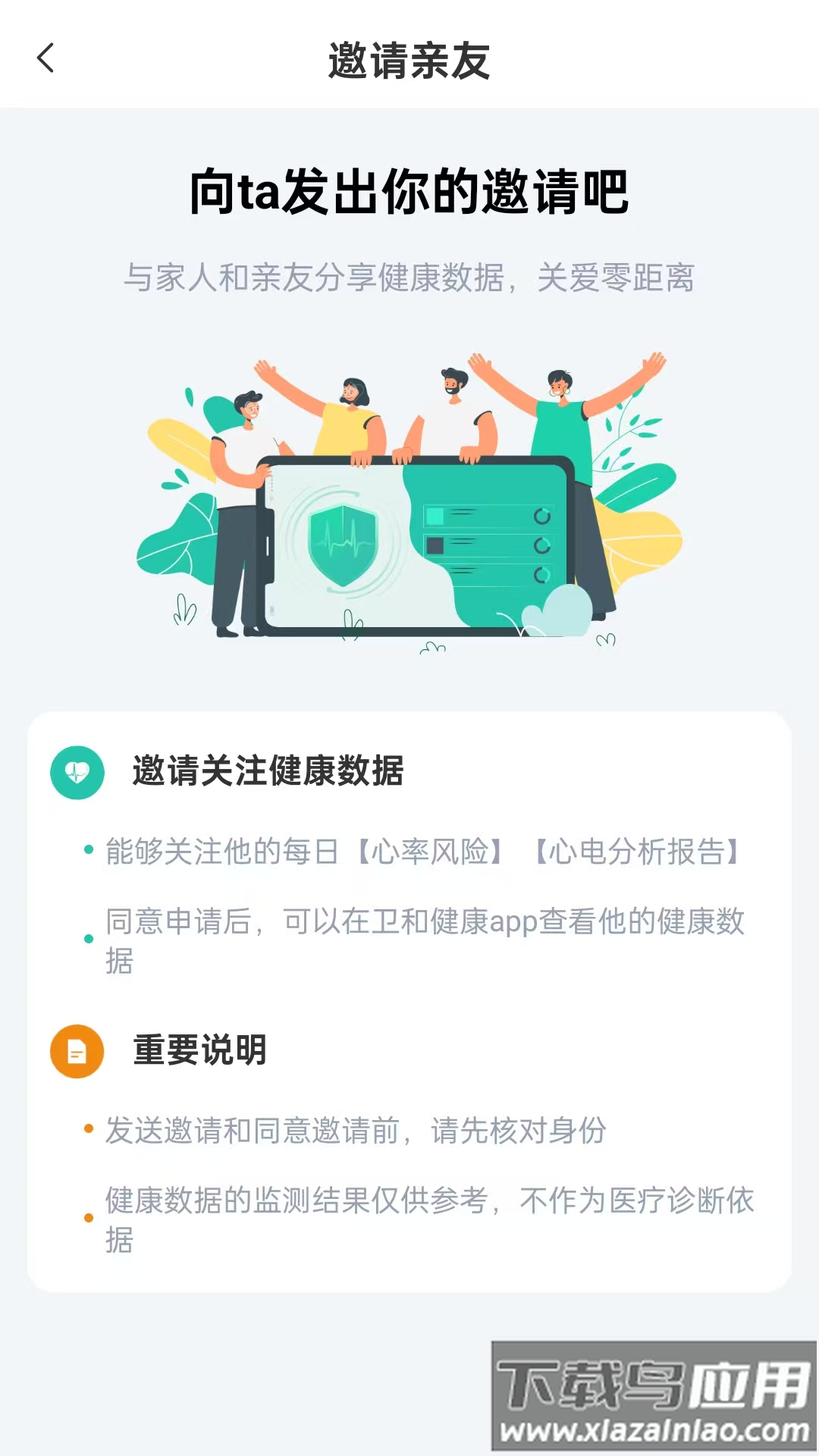The width and height of the screenshot is (819, 1456).
Task: Tap the illustrated tablet in the artwork
Action: click(x=417, y=546)
